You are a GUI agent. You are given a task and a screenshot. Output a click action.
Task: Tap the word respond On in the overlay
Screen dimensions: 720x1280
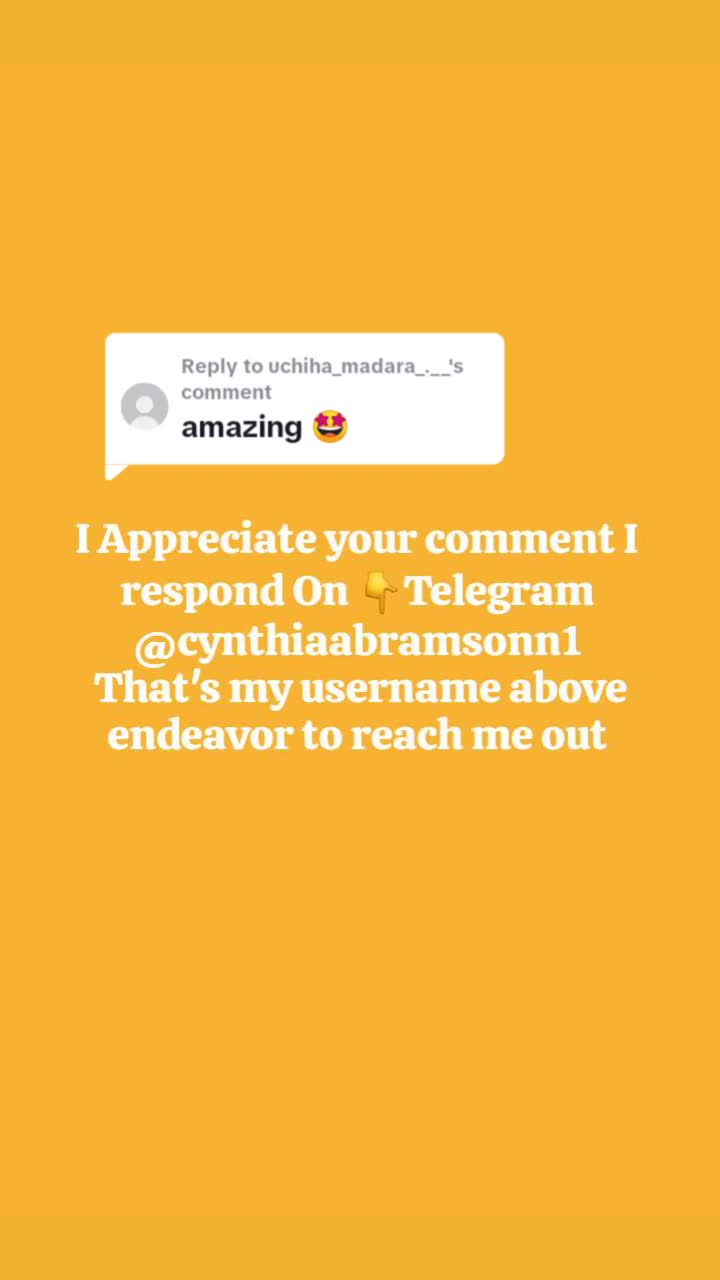point(235,588)
